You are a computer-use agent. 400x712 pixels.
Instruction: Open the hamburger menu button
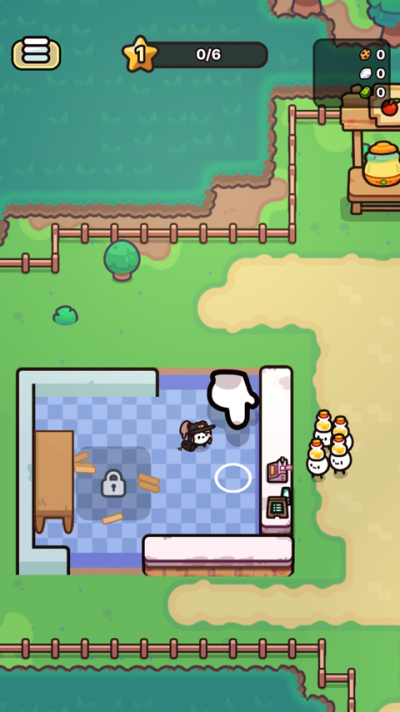36,53
